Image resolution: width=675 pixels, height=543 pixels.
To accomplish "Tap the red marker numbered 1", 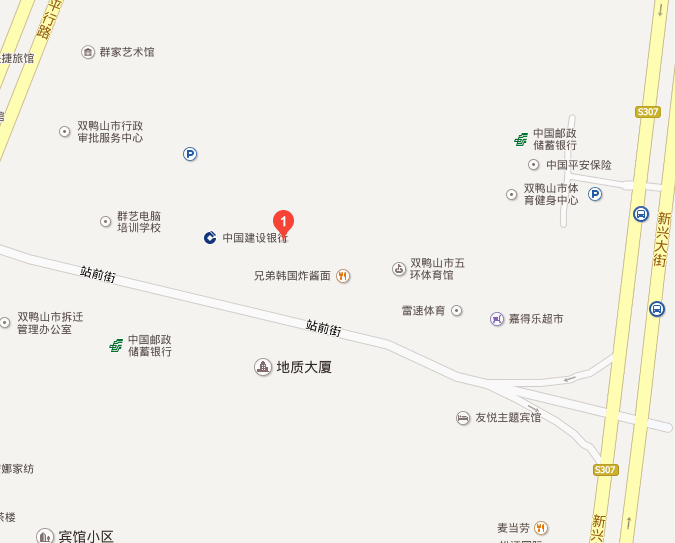I will pos(284,221).
